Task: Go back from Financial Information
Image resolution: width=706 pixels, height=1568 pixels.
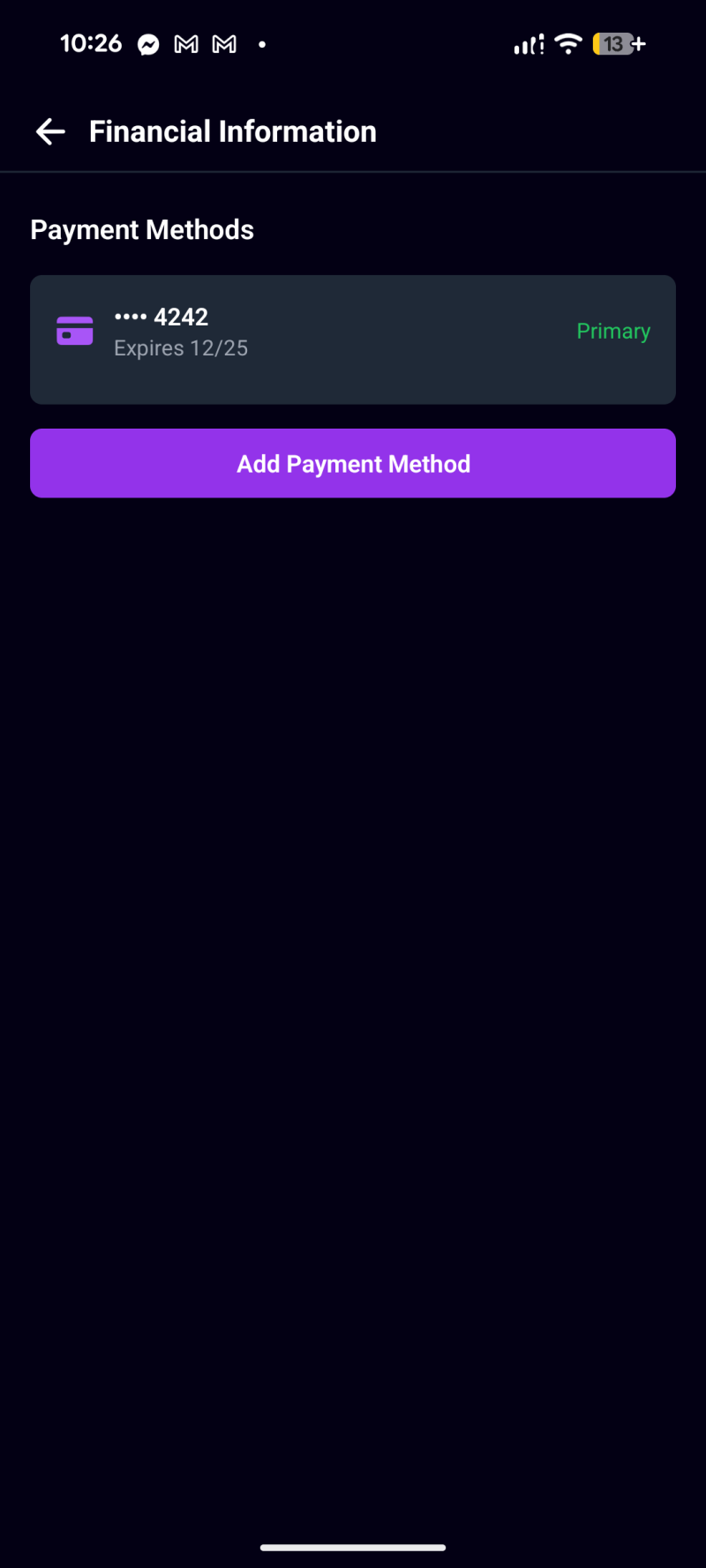Action: tap(50, 132)
